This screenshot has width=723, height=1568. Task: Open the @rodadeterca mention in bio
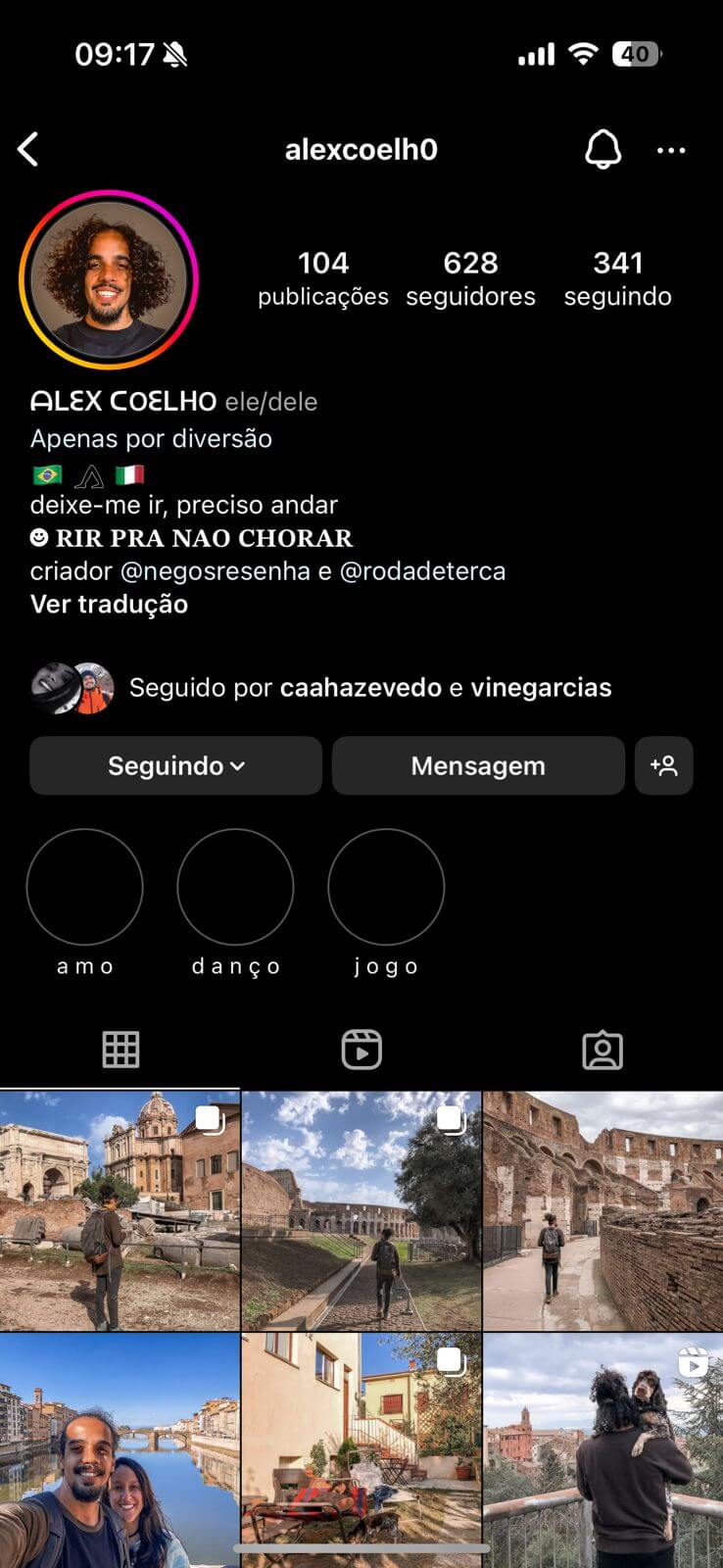coord(422,571)
